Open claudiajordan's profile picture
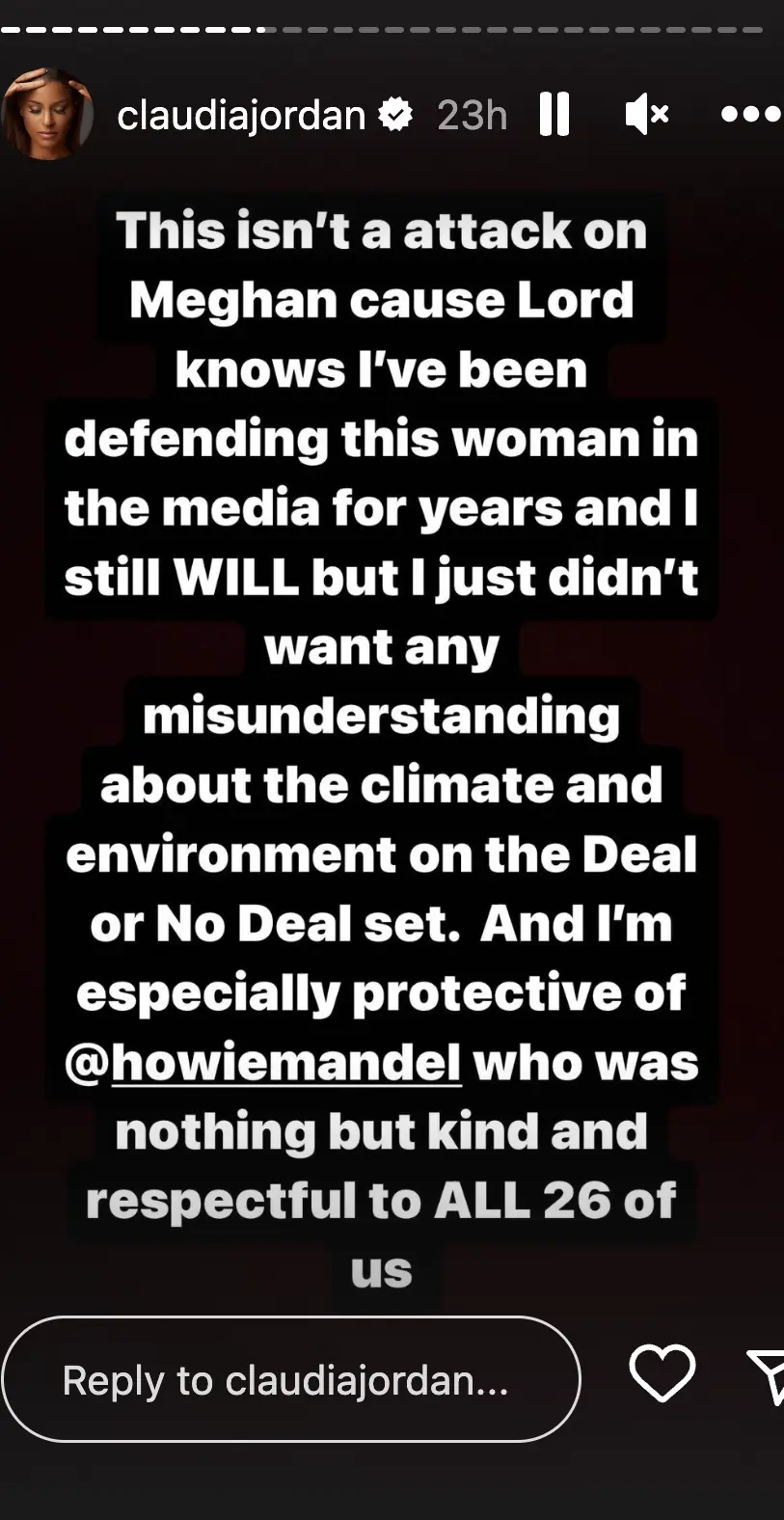784x1520 pixels. pos(47,114)
